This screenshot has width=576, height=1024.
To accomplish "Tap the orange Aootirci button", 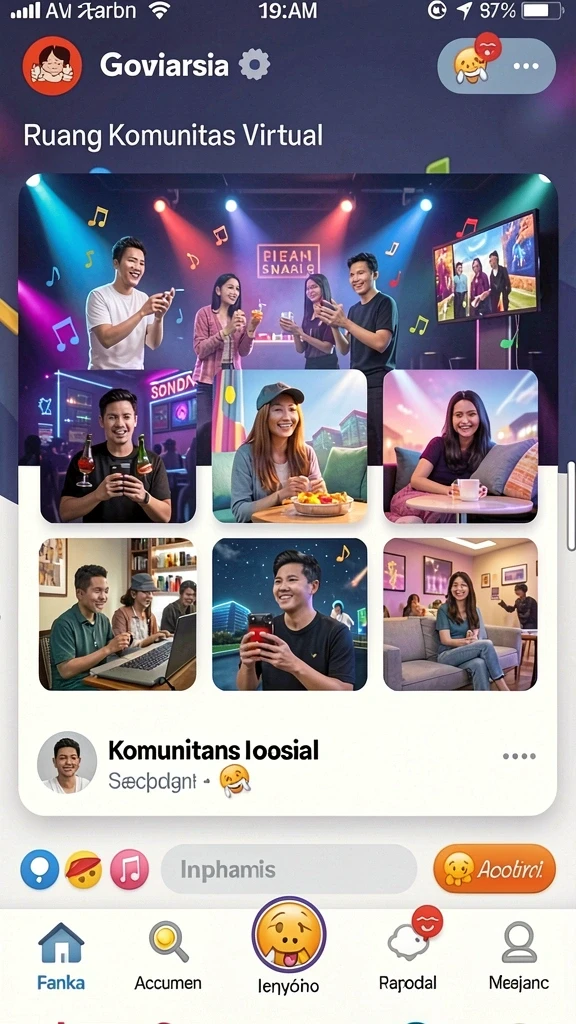I will pyautogui.click(x=494, y=869).
